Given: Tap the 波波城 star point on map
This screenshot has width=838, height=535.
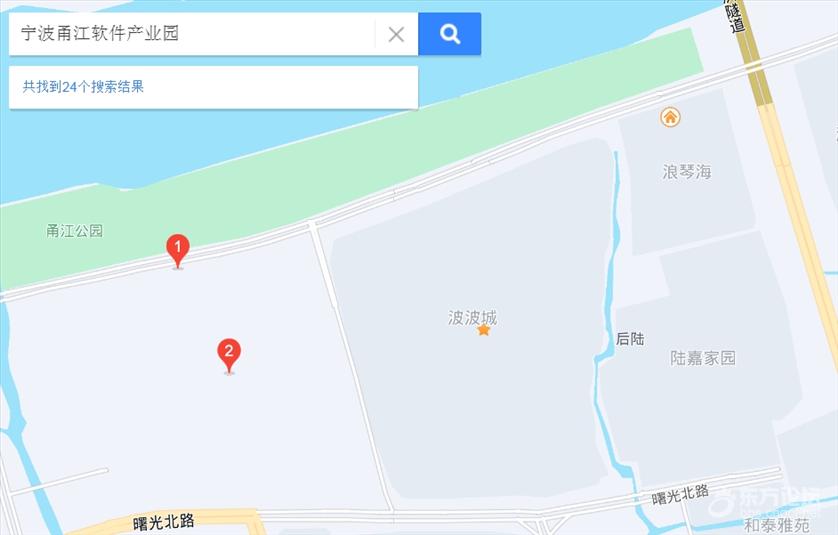Looking at the screenshot, I should tap(484, 329).
